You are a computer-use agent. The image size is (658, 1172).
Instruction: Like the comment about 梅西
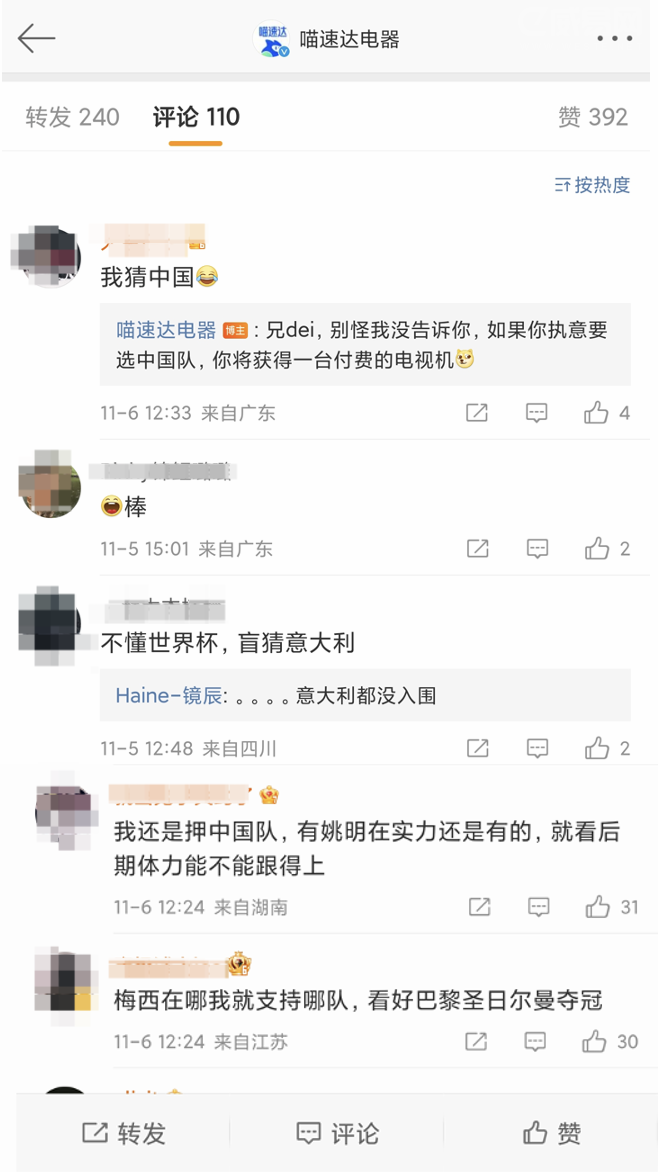[x=596, y=1042]
